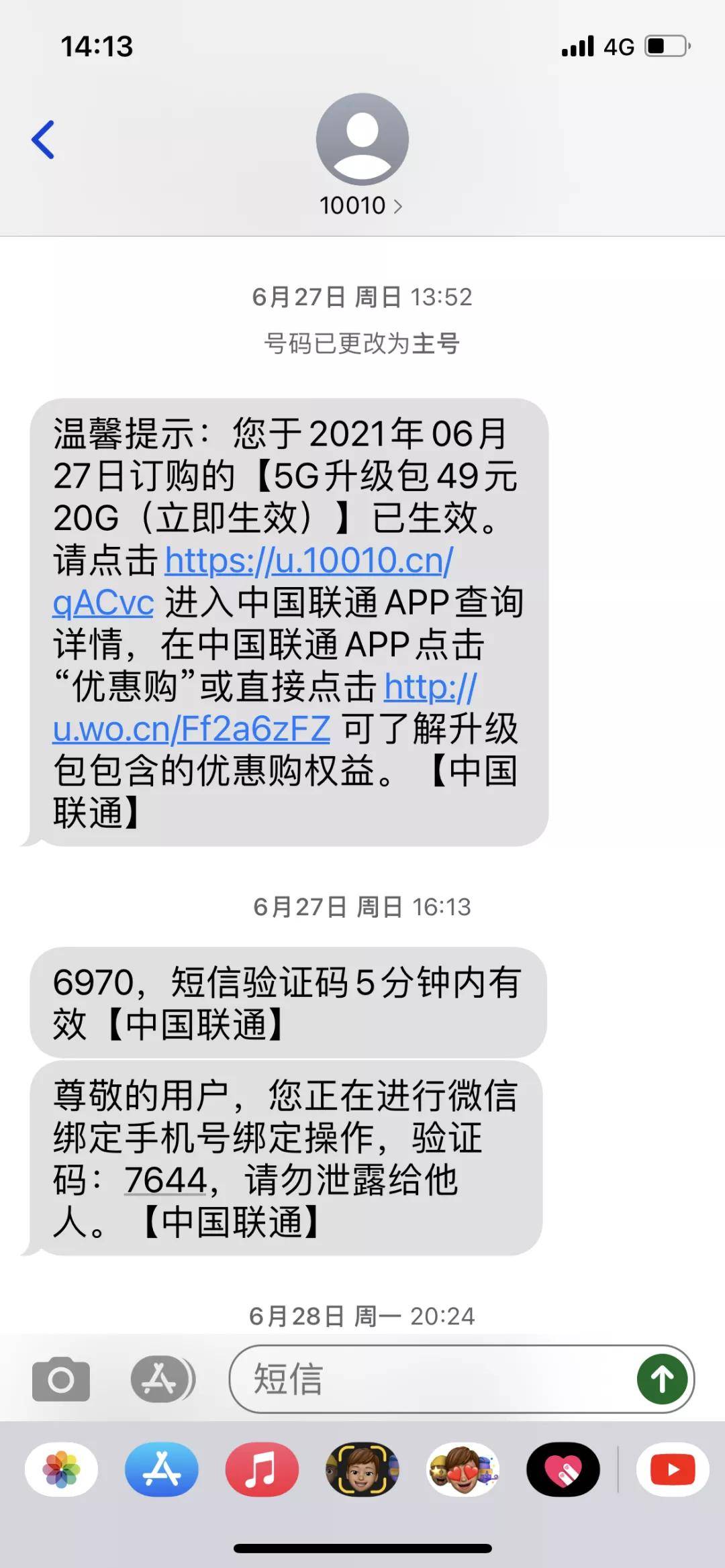Viewport: 725px width, 1568px height.
Task: Open Digital Touch heart icon
Action: [563, 1469]
